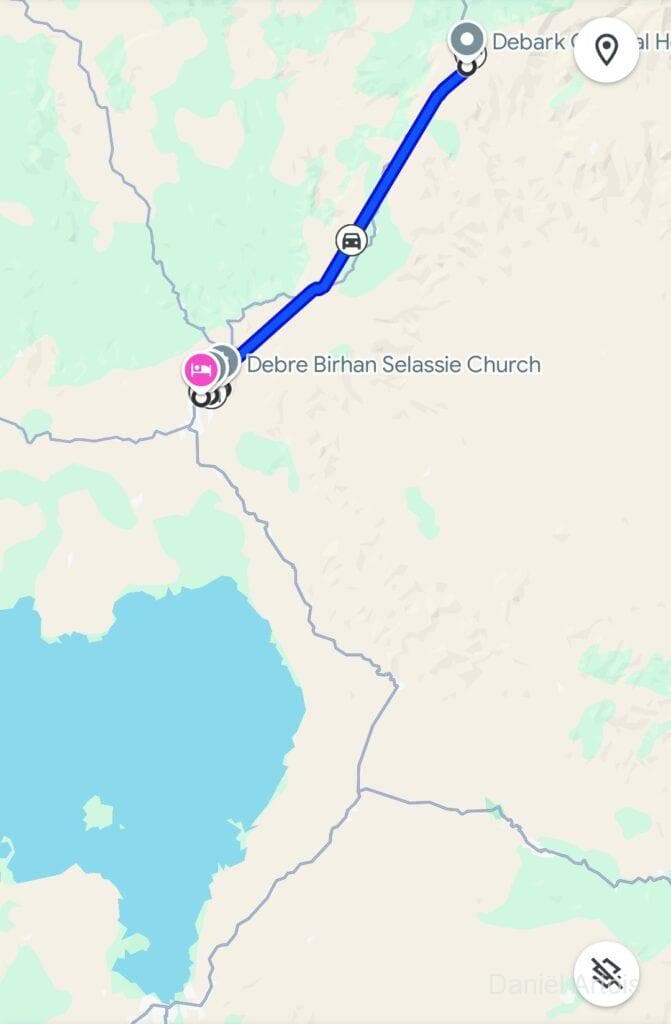Open the Debre Birhan Selassie Church marker
Image resolution: width=671 pixels, height=1024 pixels.
click(x=227, y=361)
